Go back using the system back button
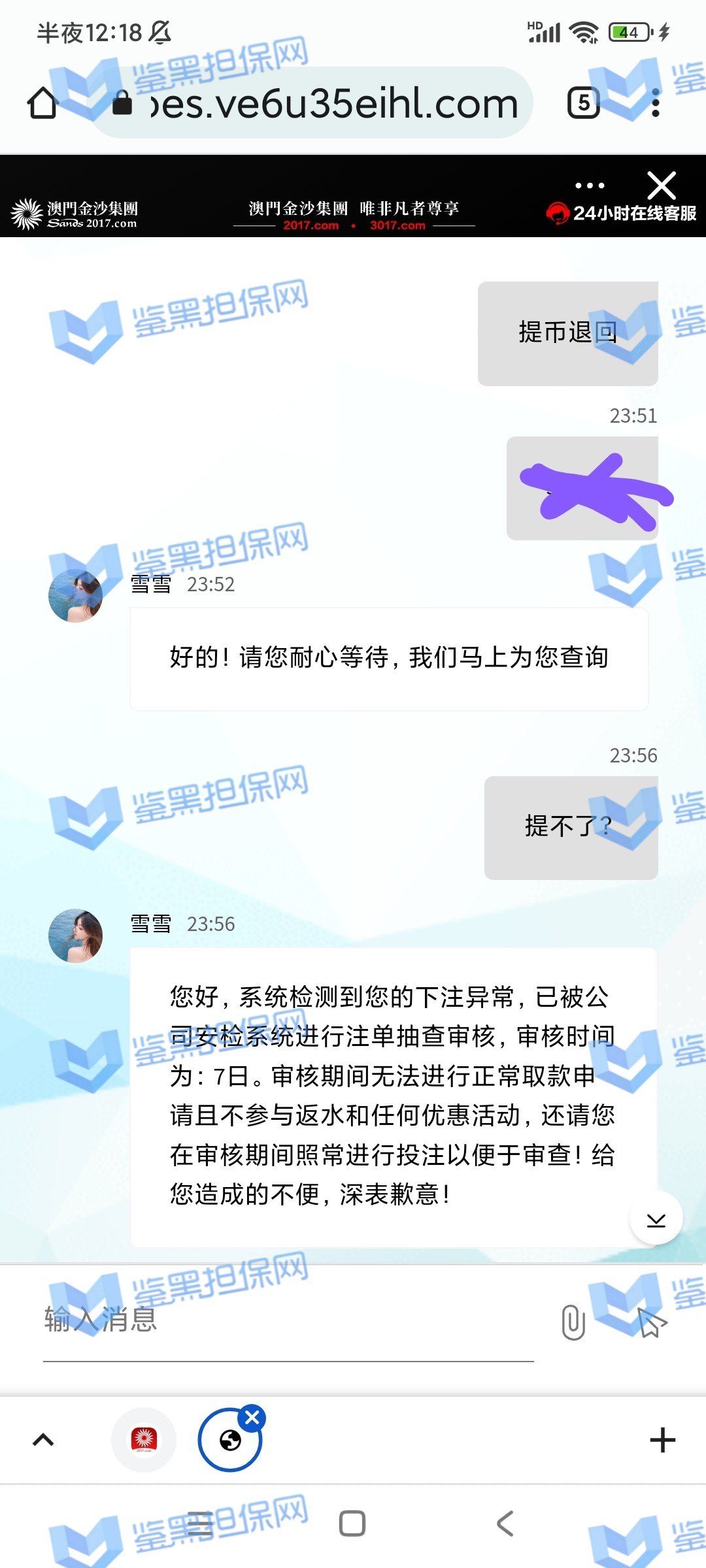 click(x=505, y=1524)
